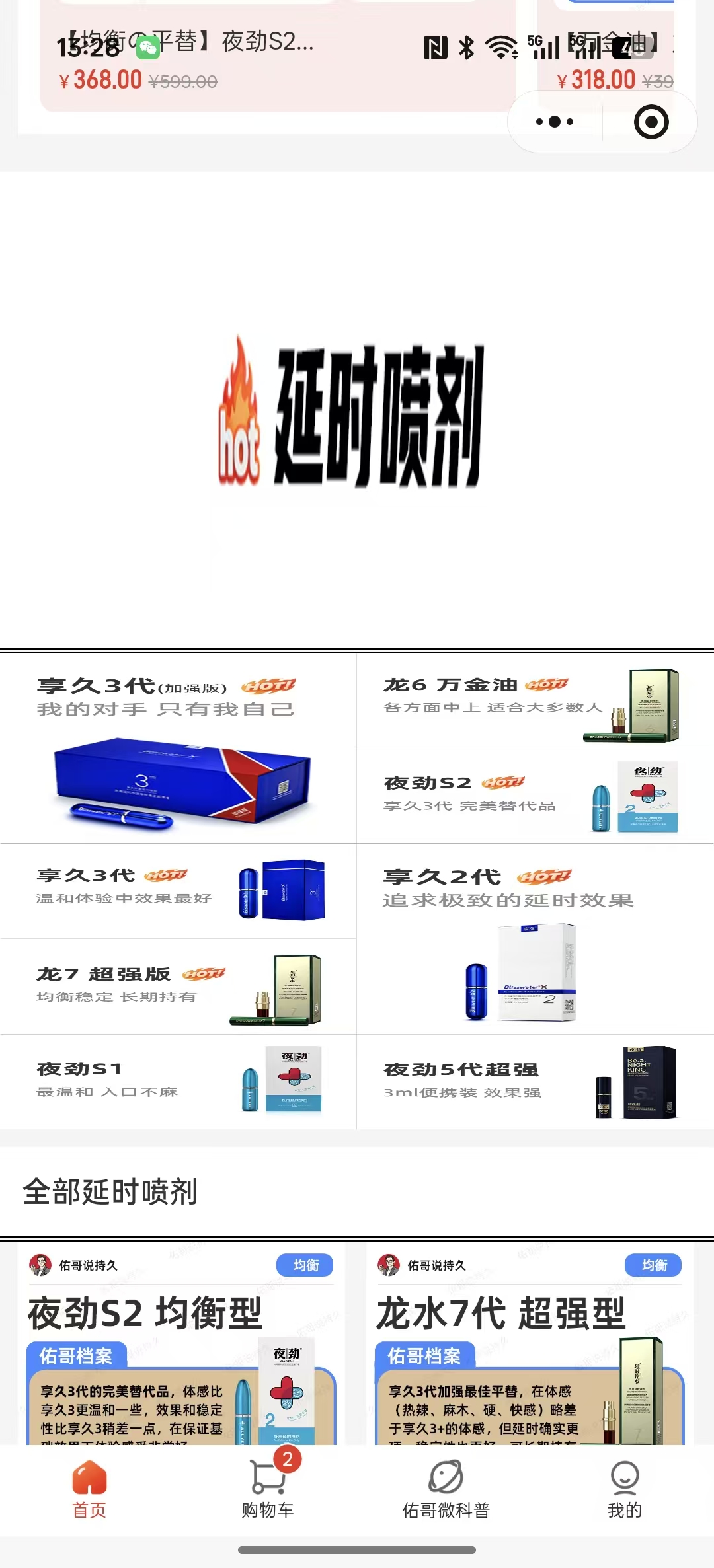
Task: Open the 购物车 shopping cart tab
Action: (268, 1488)
